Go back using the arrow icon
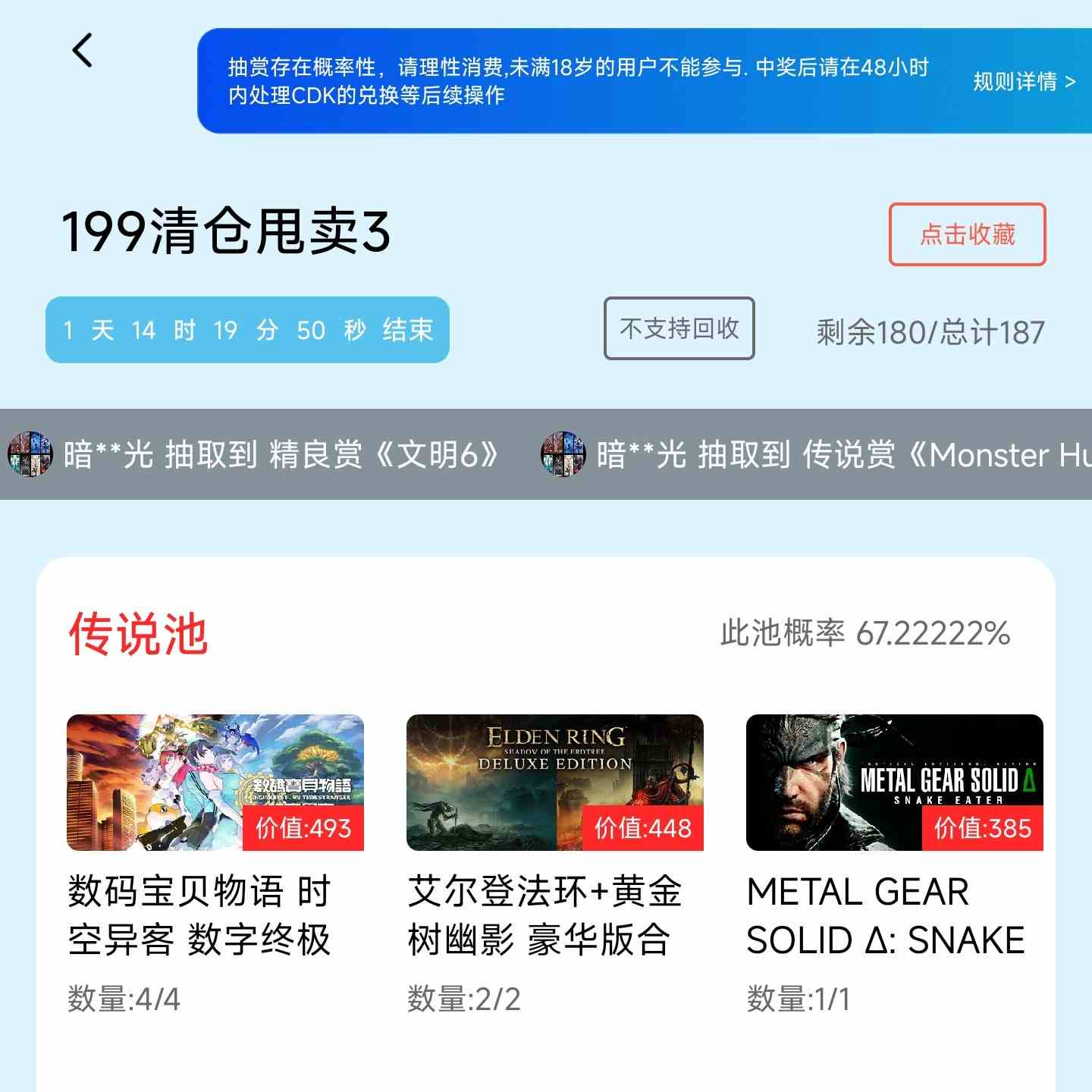Screen dimensions: 1092x1092 (83, 51)
